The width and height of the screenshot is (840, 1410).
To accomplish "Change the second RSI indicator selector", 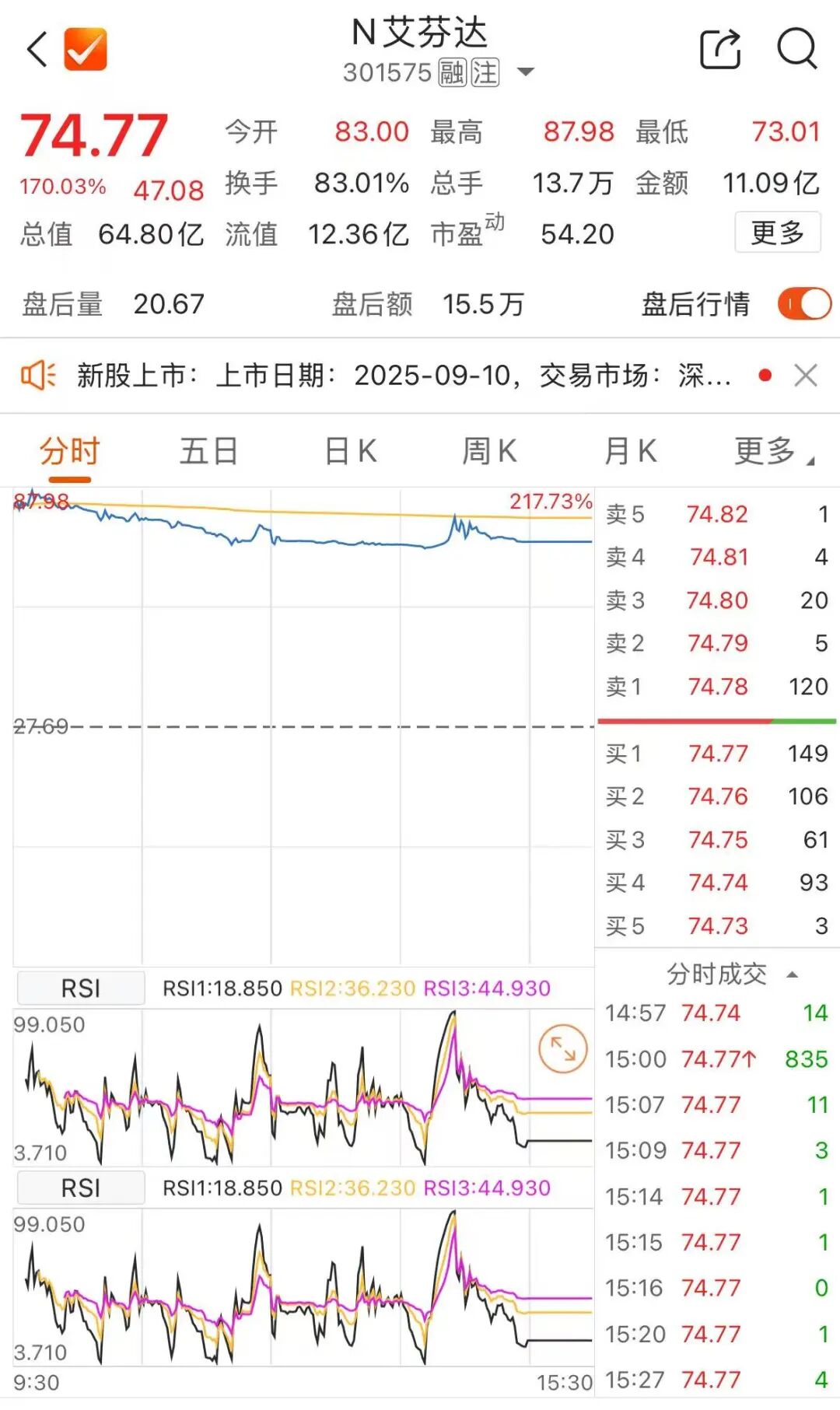I will pyautogui.click(x=81, y=1188).
